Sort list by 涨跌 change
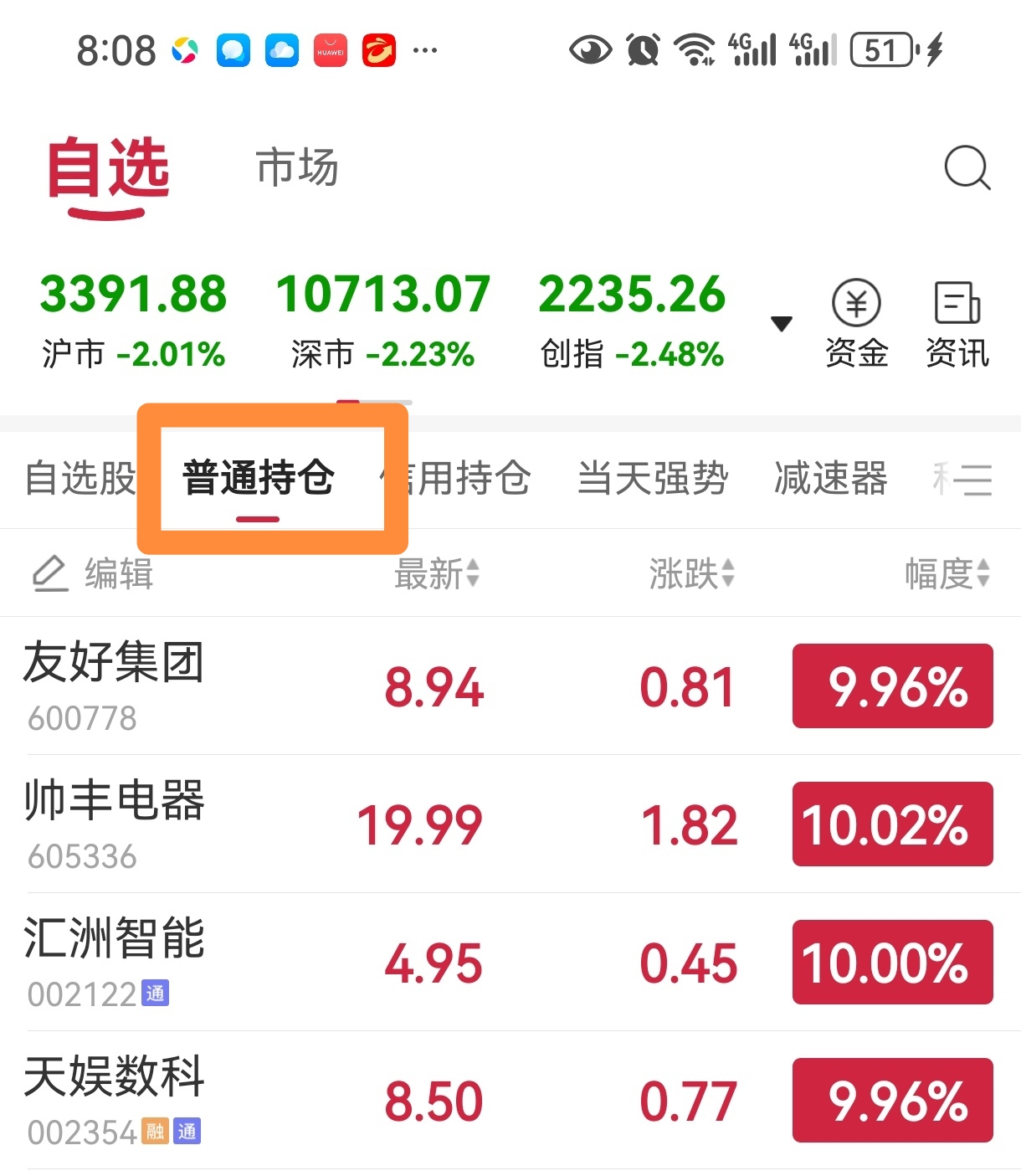 [691, 574]
